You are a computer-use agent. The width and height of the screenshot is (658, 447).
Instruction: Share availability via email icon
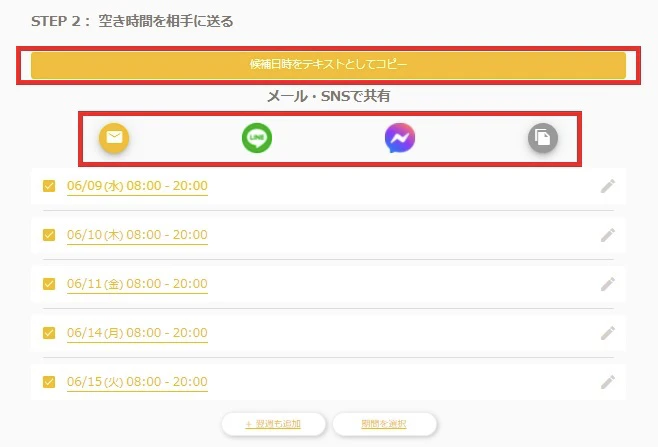point(114,138)
